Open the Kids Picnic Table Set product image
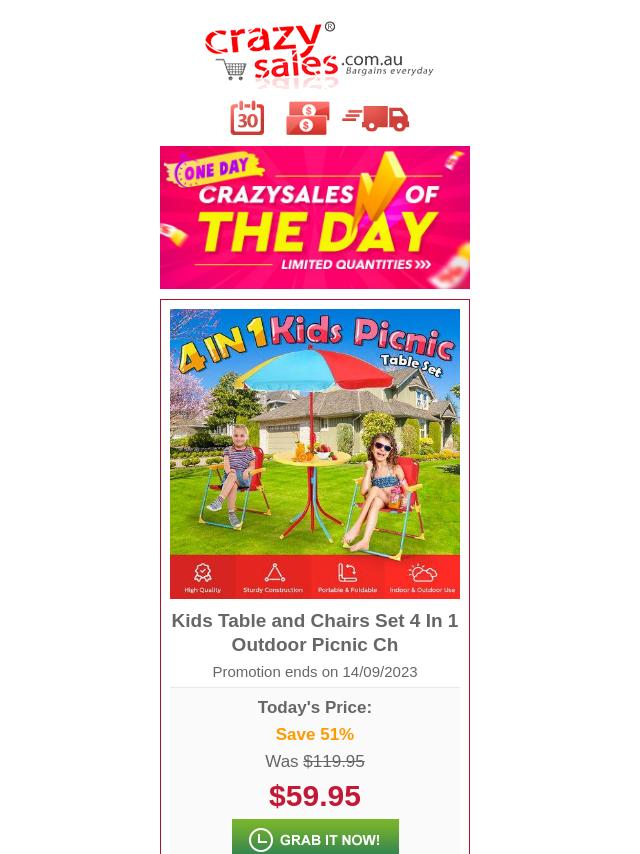Screen dimensions: 640x854 (315, 453)
